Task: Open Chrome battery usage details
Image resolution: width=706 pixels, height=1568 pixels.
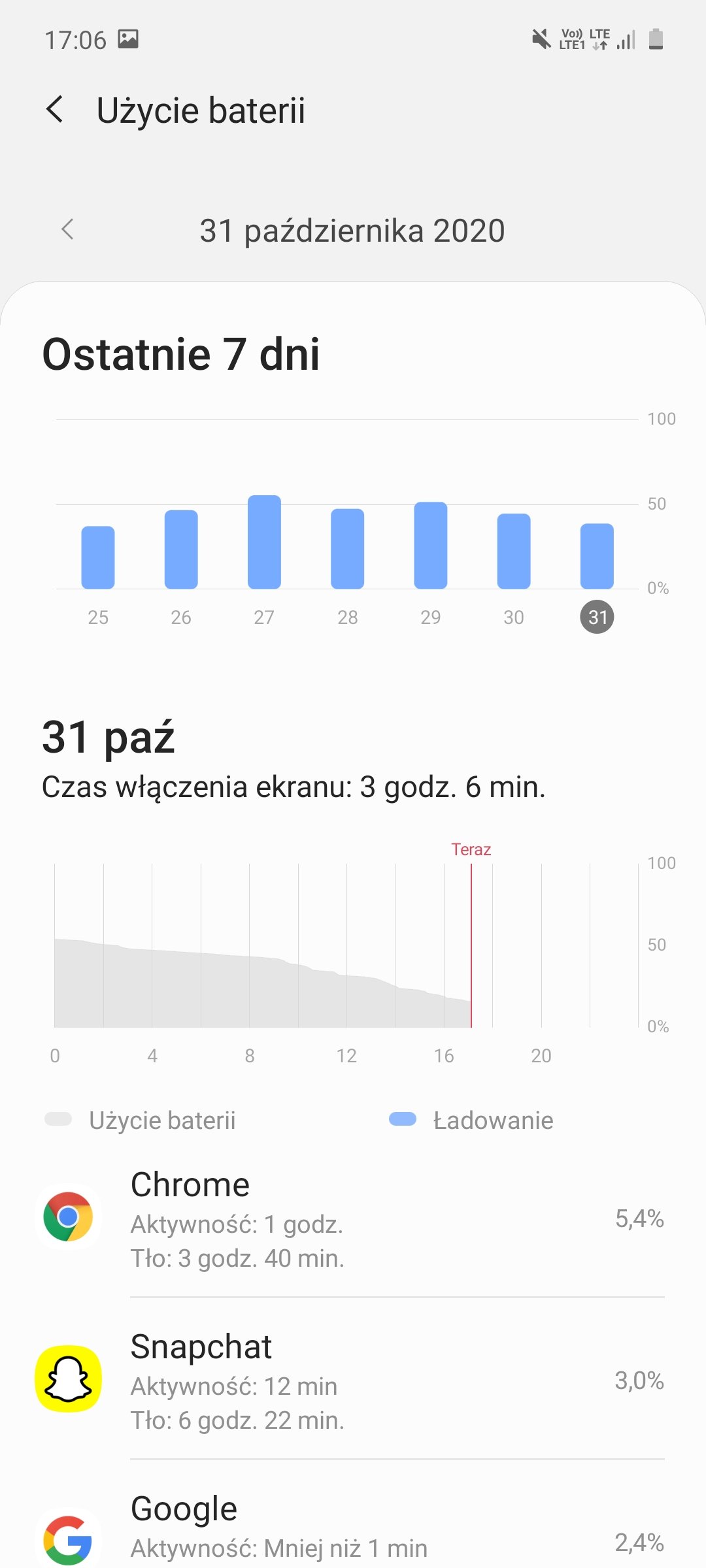Action: (353, 1218)
